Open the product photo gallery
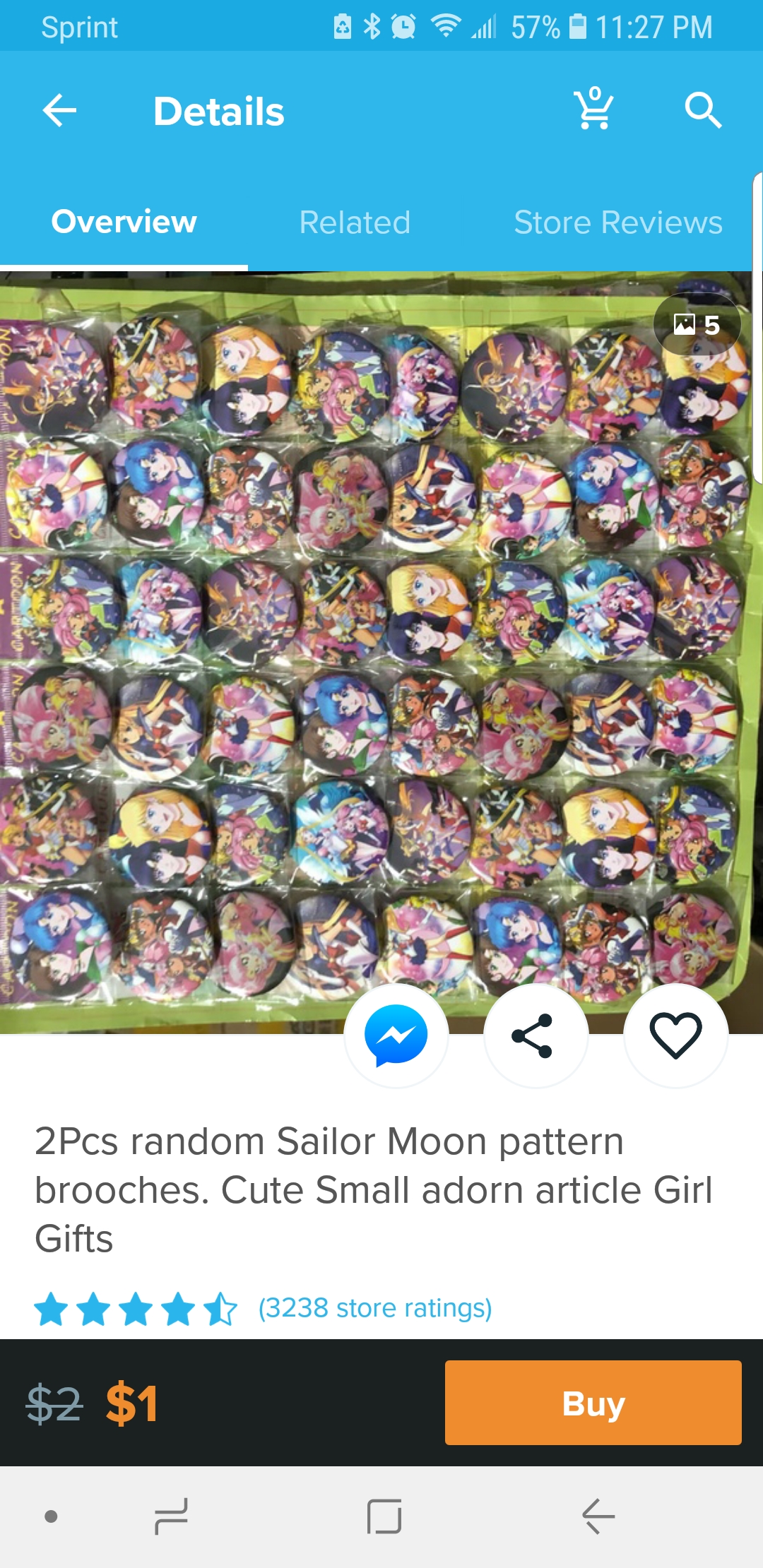763x1568 pixels. pos(697,325)
